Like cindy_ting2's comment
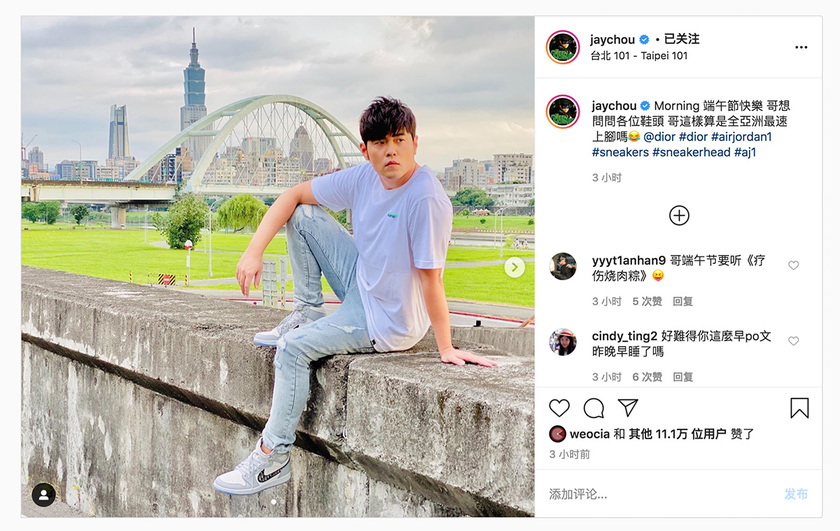Viewport: 840px width, 531px height. [794, 342]
